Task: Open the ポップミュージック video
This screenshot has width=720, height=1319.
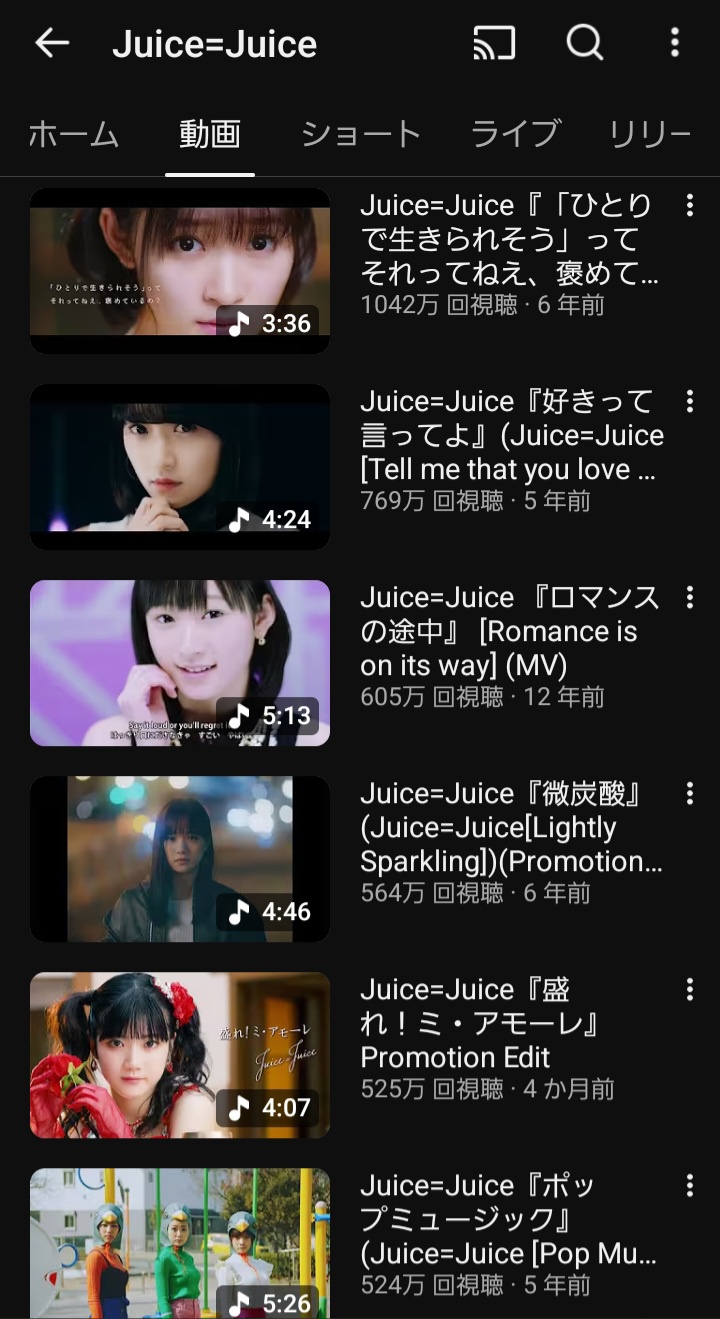Action: coord(180,1244)
